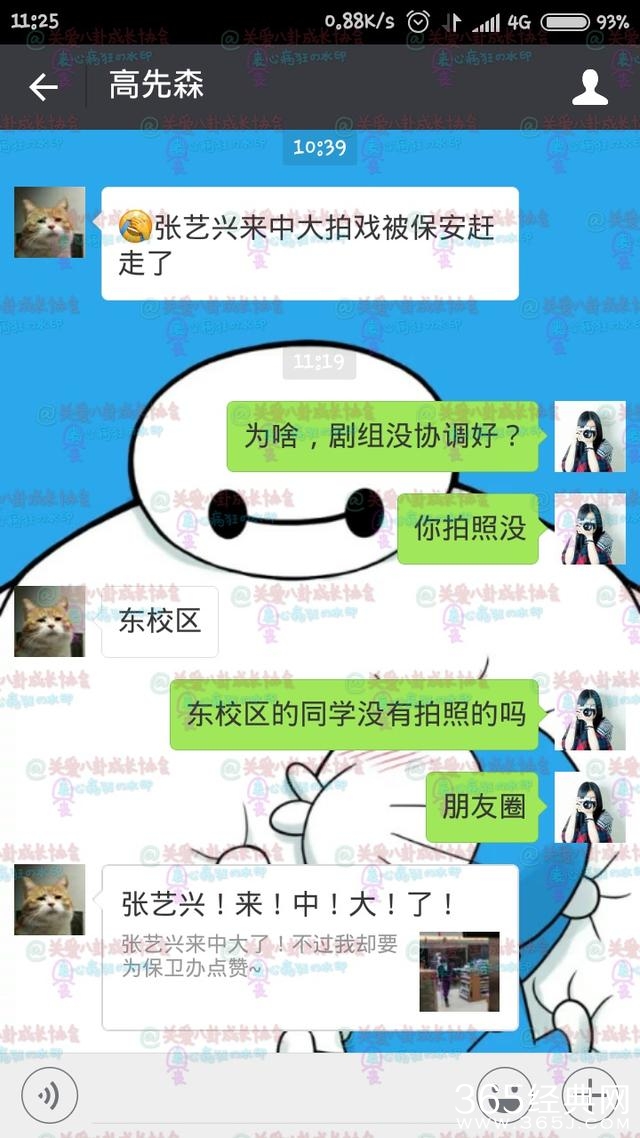Screen dimensions: 640x1138
Task: Open my avatar beside 朋友圈 message
Action: coord(590,806)
